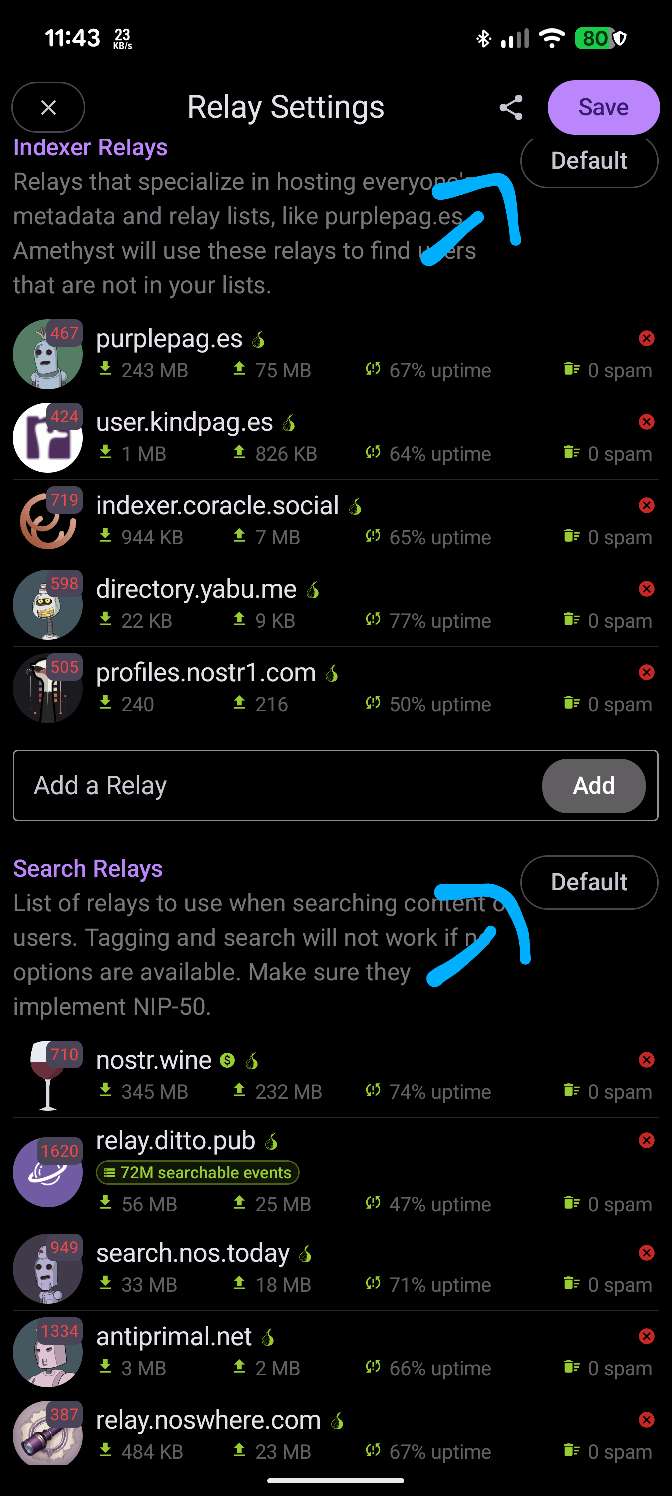Delete the antiprimal.net relay

click(x=646, y=1337)
